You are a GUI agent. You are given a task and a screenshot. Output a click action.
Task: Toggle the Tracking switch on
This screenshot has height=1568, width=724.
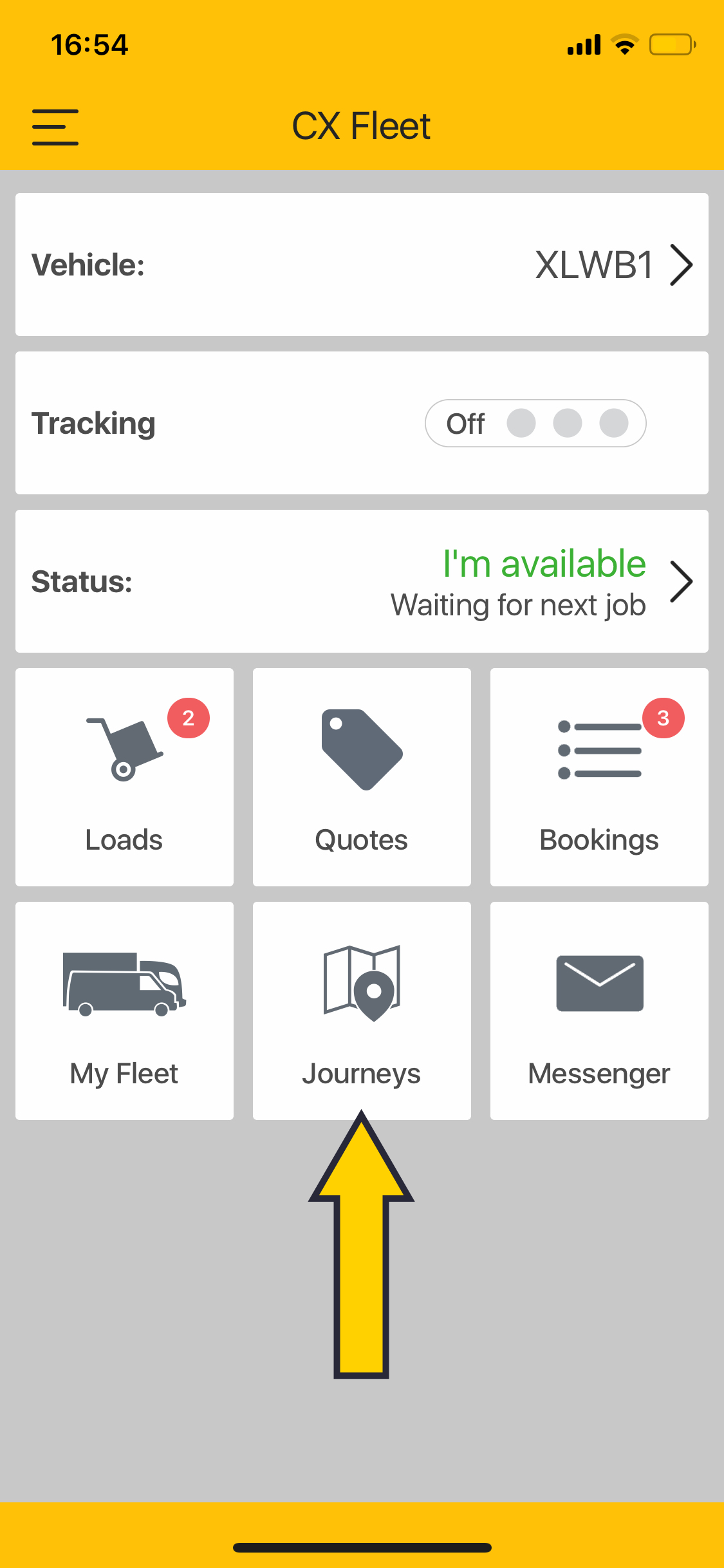click(535, 424)
